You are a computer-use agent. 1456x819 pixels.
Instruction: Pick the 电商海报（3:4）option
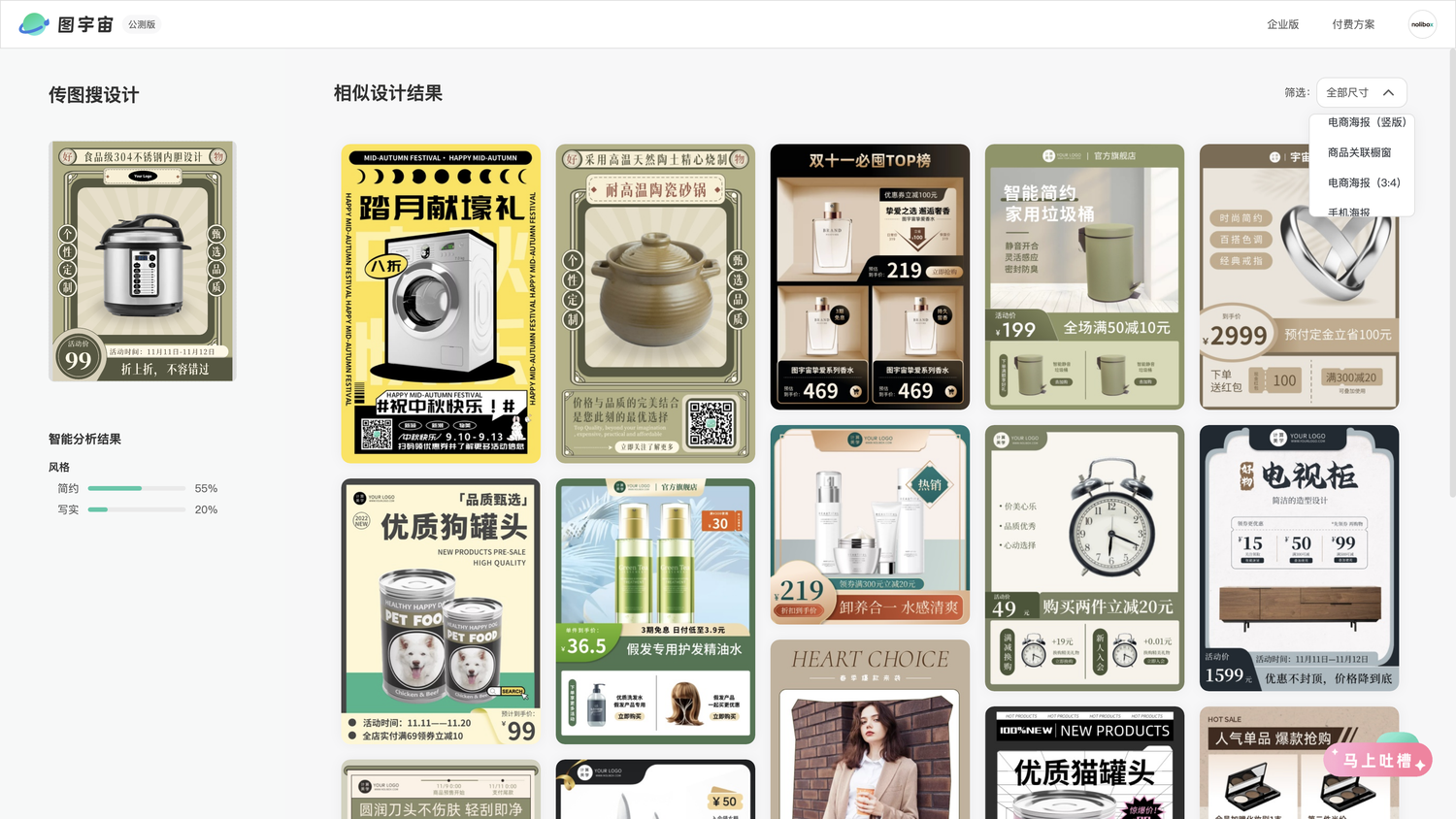click(x=1363, y=182)
